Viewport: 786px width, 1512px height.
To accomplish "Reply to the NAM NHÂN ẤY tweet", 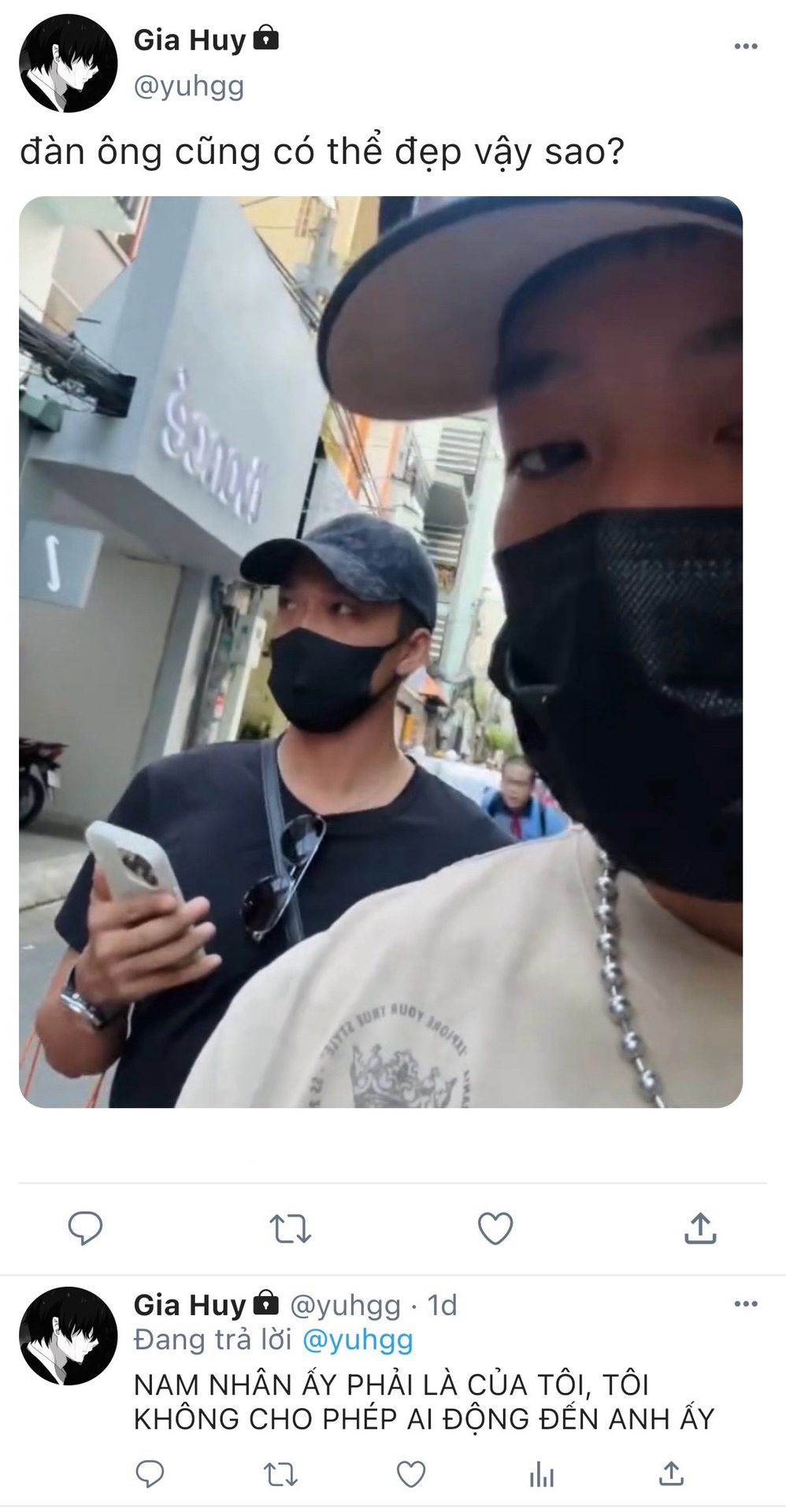I will [150, 1473].
